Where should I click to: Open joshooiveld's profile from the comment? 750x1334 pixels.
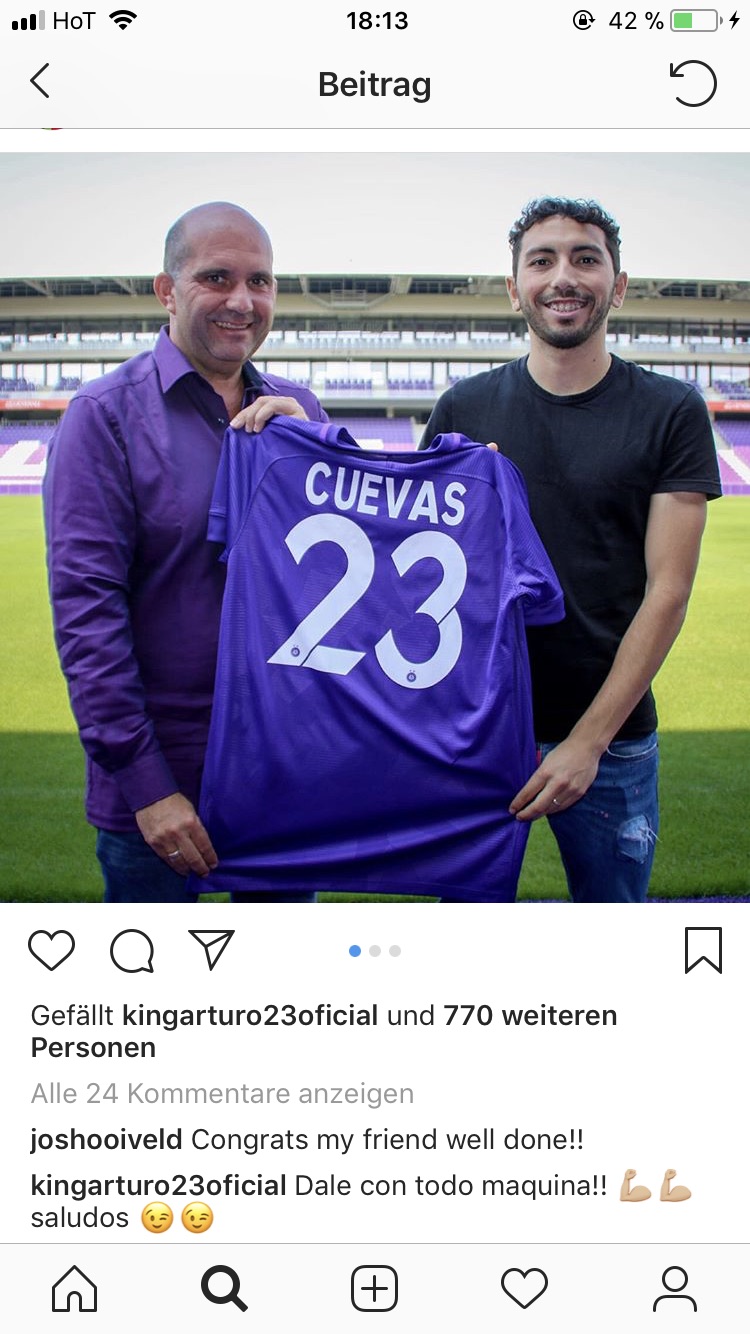pyautogui.click(x=107, y=1139)
